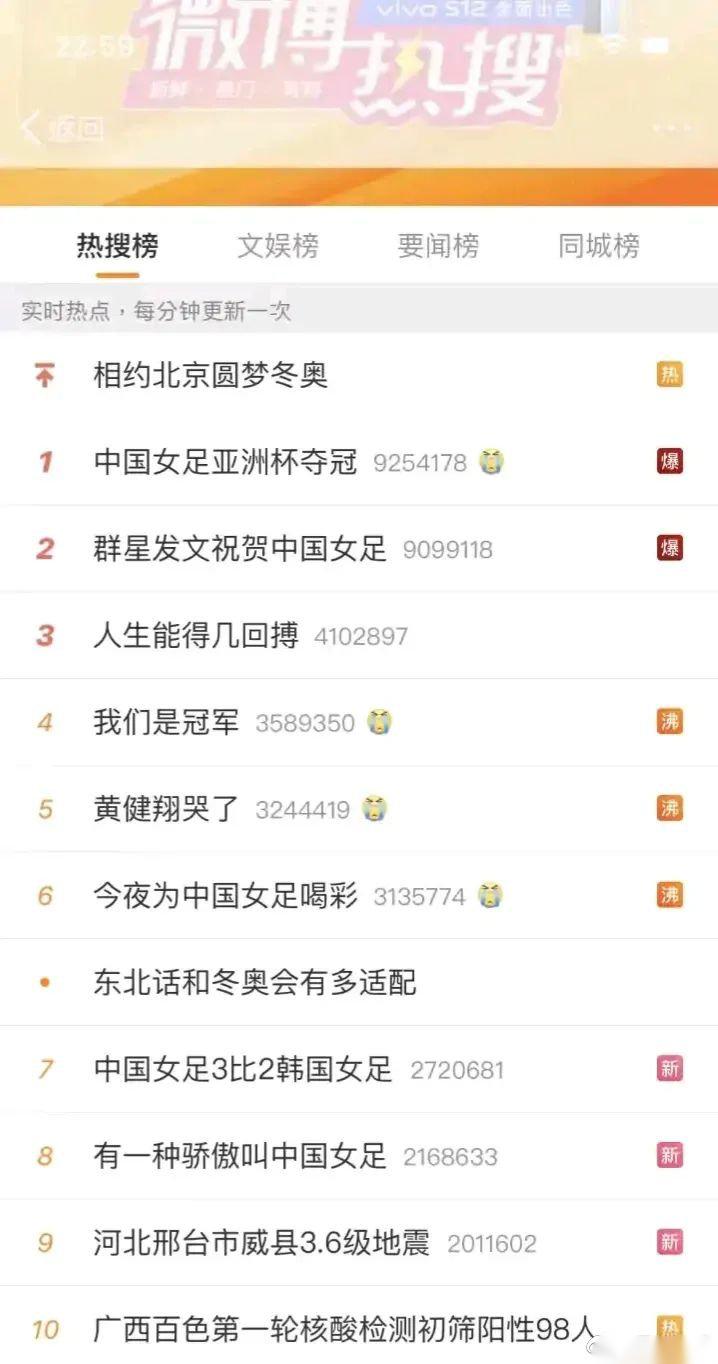This screenshot has width=718, height=1364.
Task: View topic 黄健翔哭了
Action: tap(359, 809)
